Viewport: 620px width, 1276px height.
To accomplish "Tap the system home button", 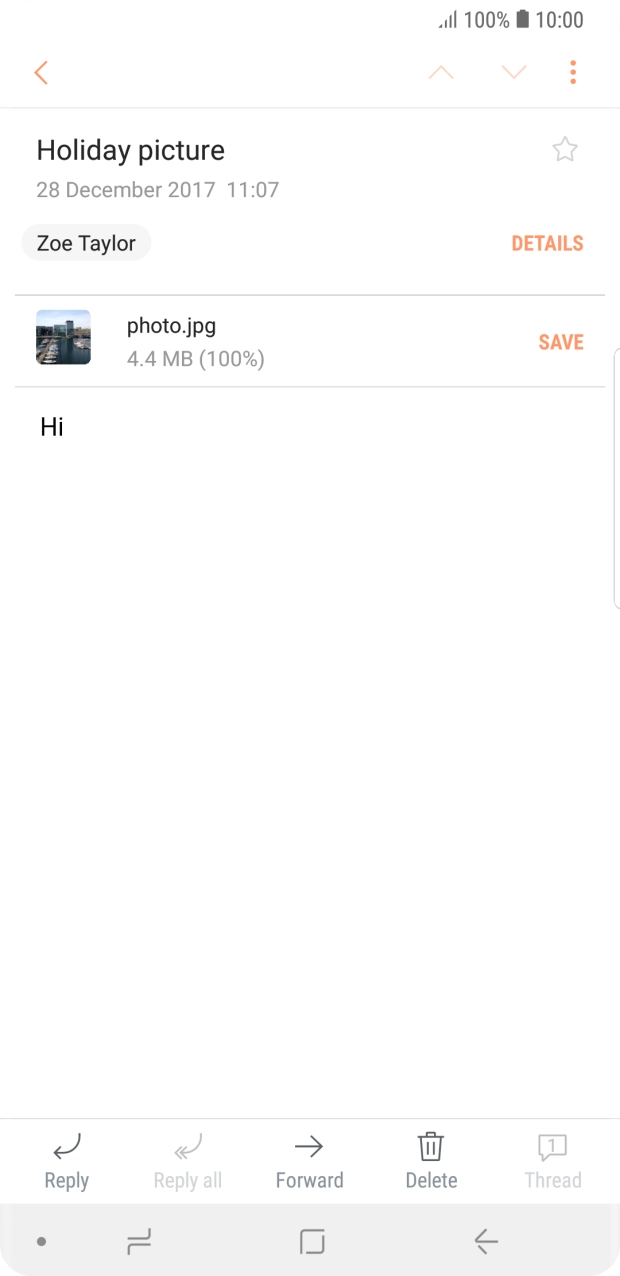I will tap(312, 1242).
